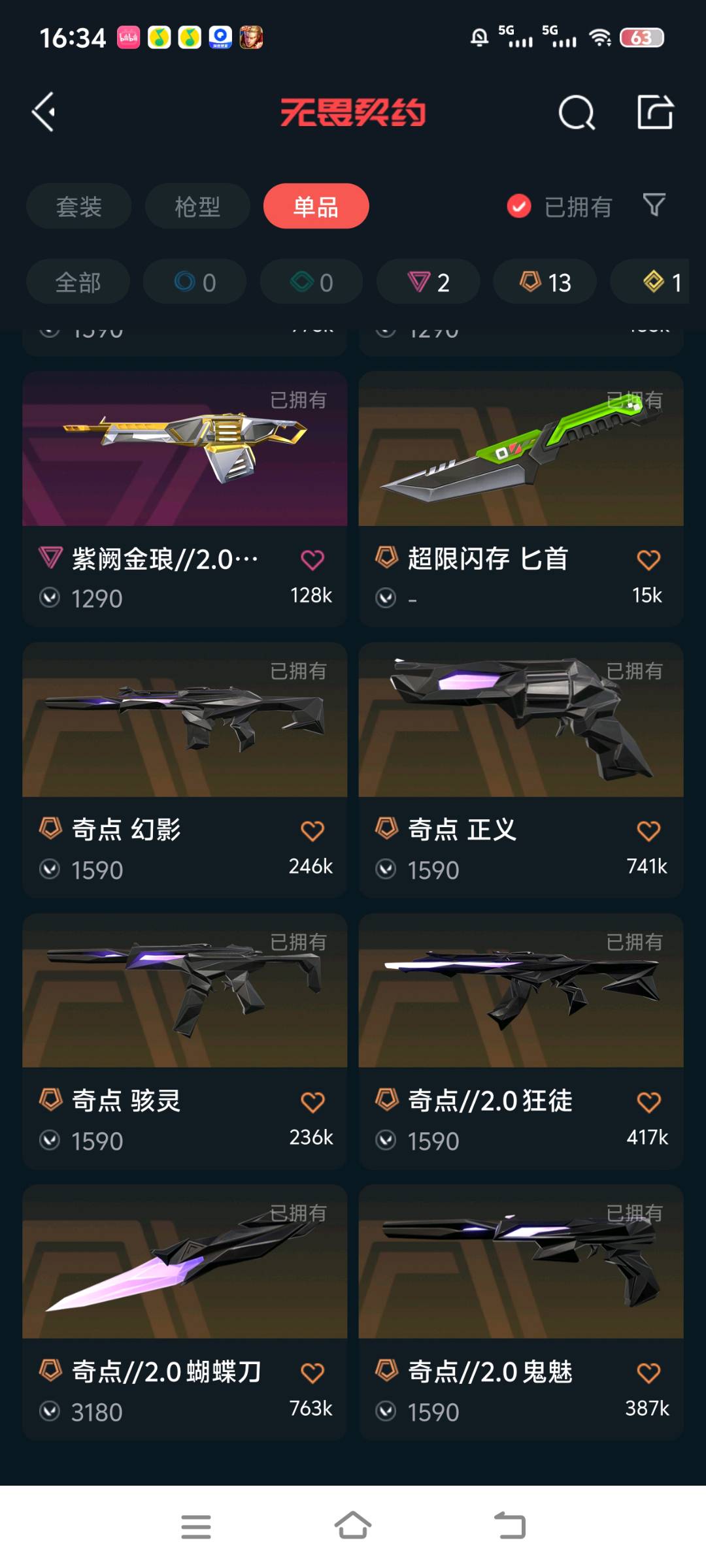Open the 奇点//2.0 狂徒 skin card
Screen dimensions: 706x1568
click(521, 1041)
